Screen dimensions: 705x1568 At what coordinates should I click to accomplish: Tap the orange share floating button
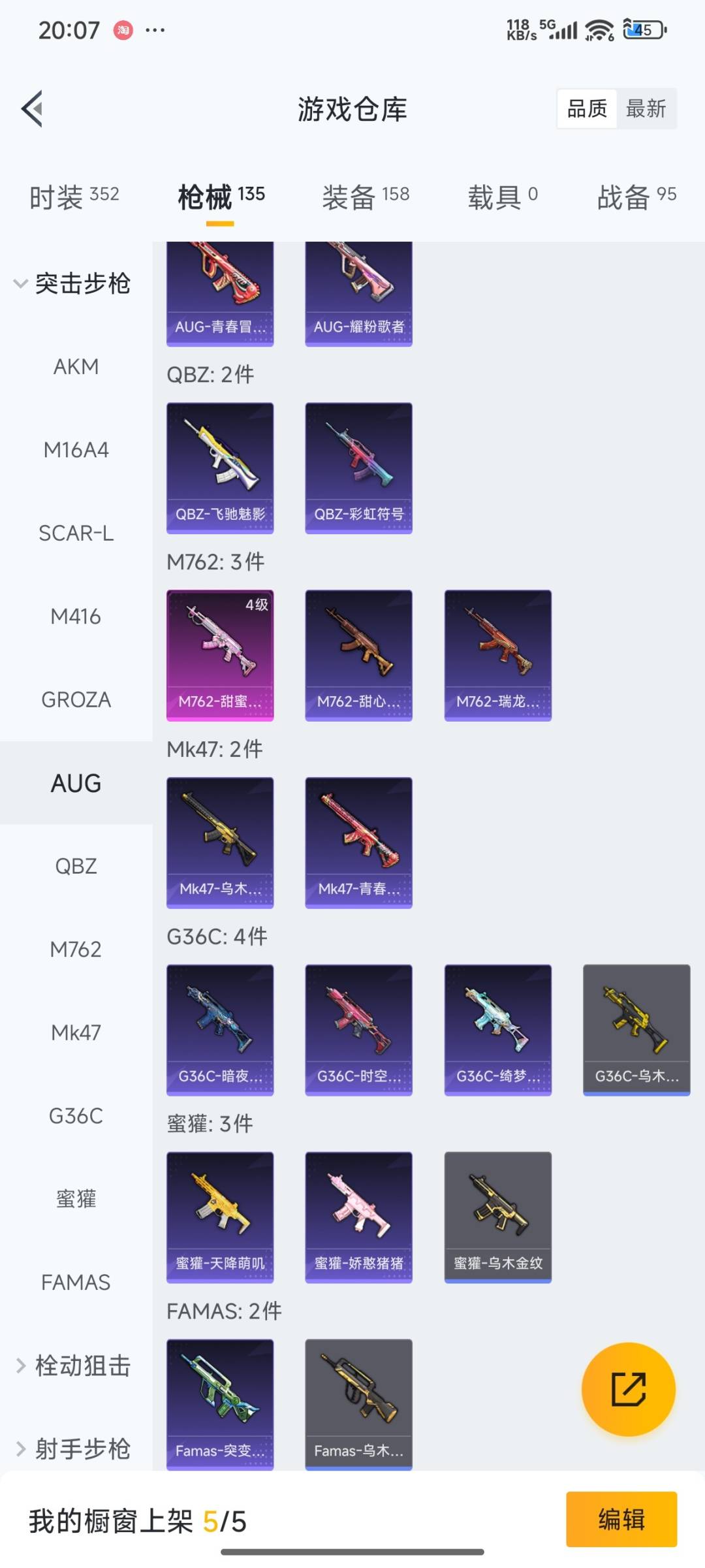pyautogui.click(x=628, y=1389)
